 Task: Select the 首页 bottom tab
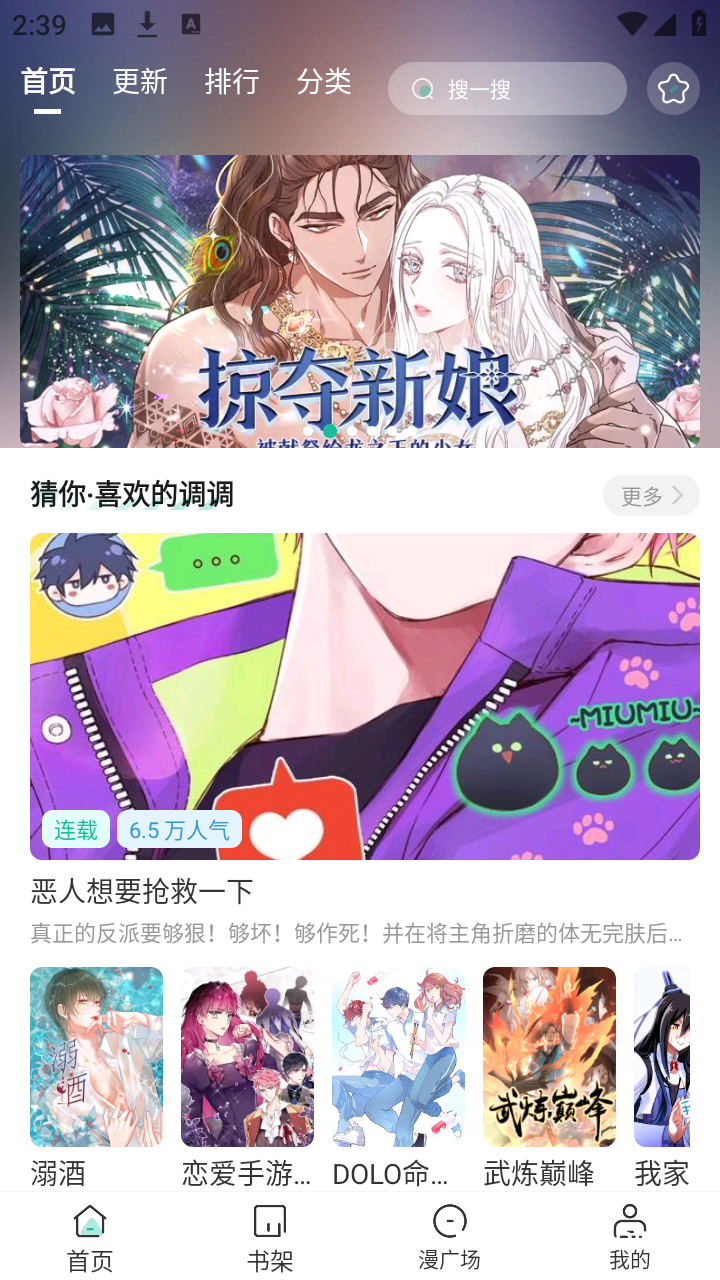point(90,1237)
